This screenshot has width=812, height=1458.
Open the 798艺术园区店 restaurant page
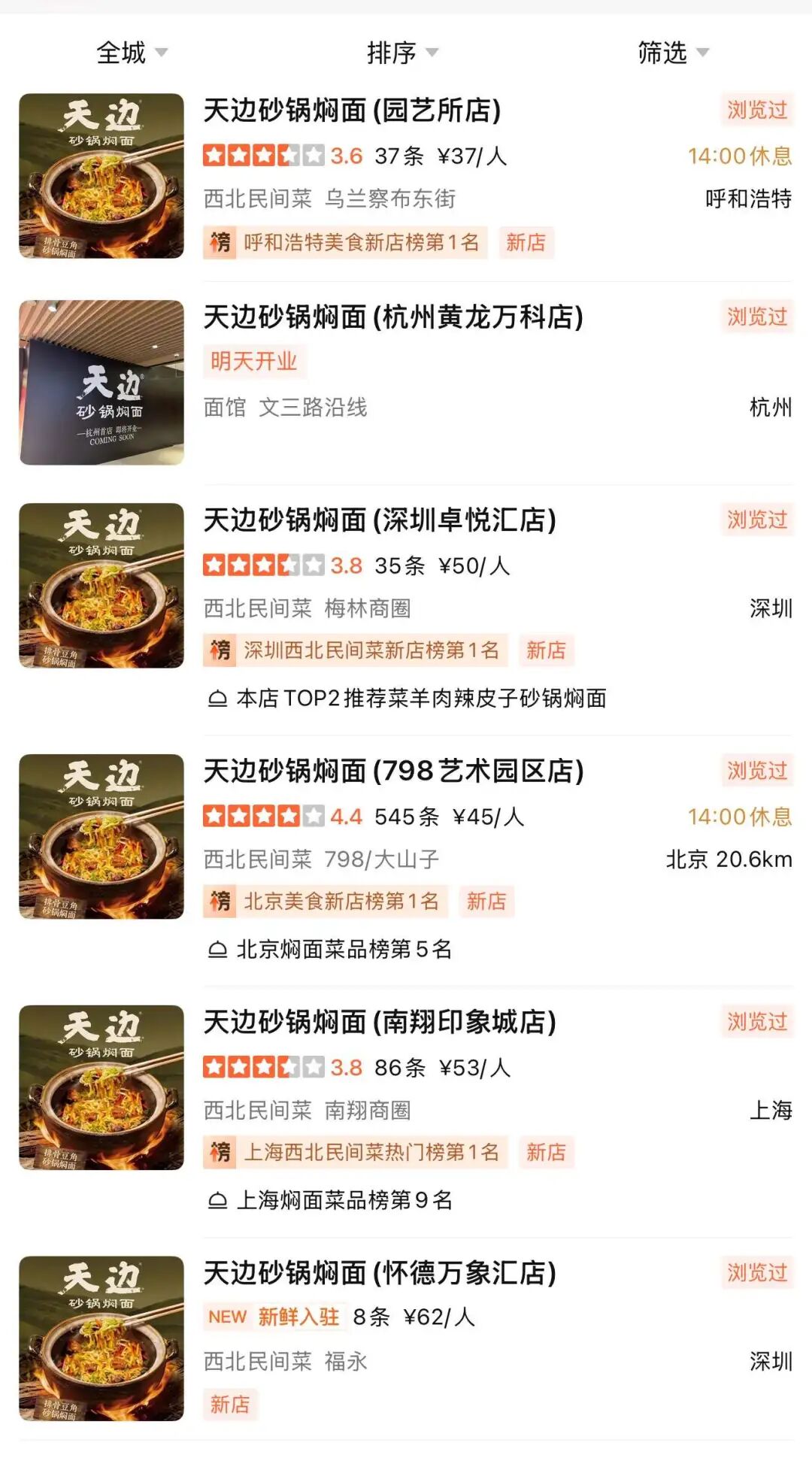[x=393, y=771]
